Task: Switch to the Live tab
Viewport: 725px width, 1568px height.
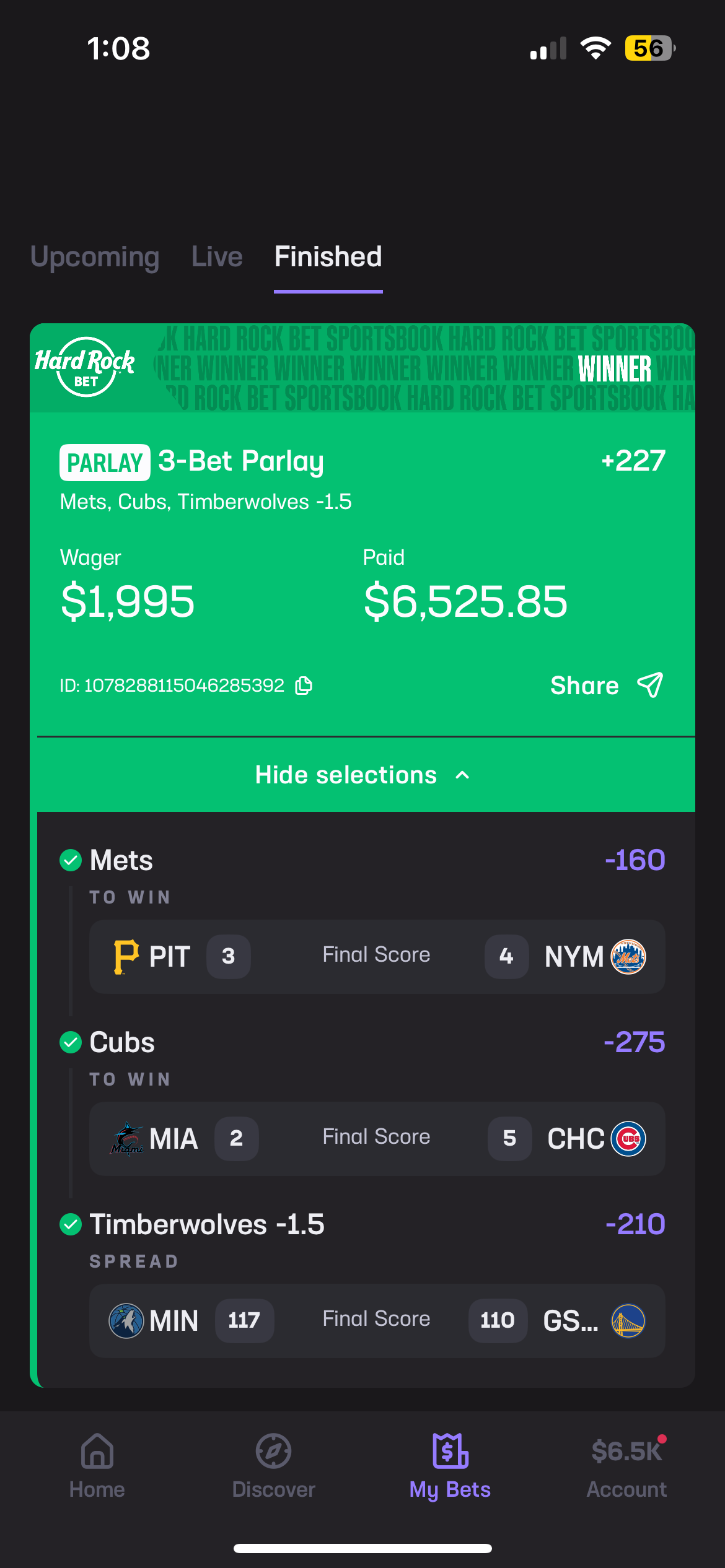Action: (217, 256)
